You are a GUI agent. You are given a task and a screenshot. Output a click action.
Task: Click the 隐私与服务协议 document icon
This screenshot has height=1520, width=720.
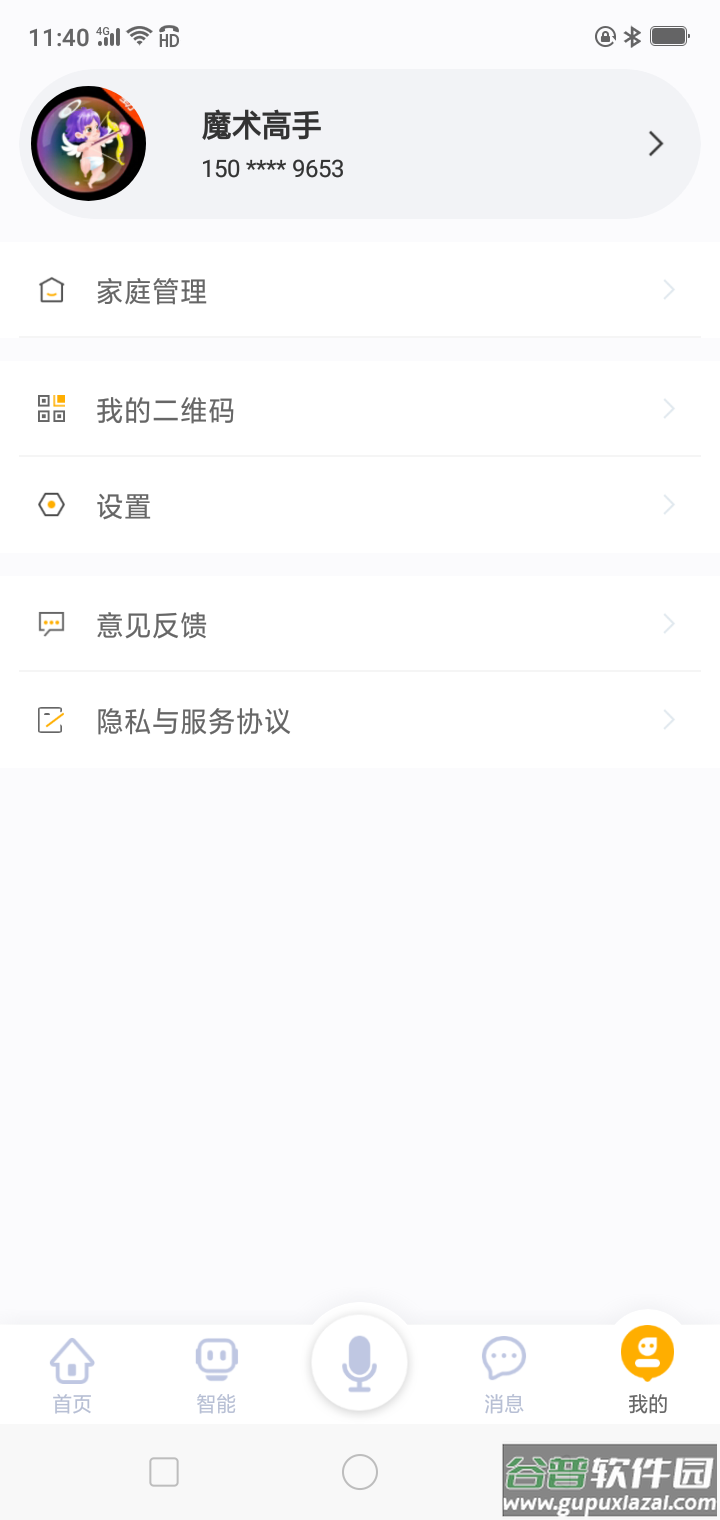pos(51,719)
